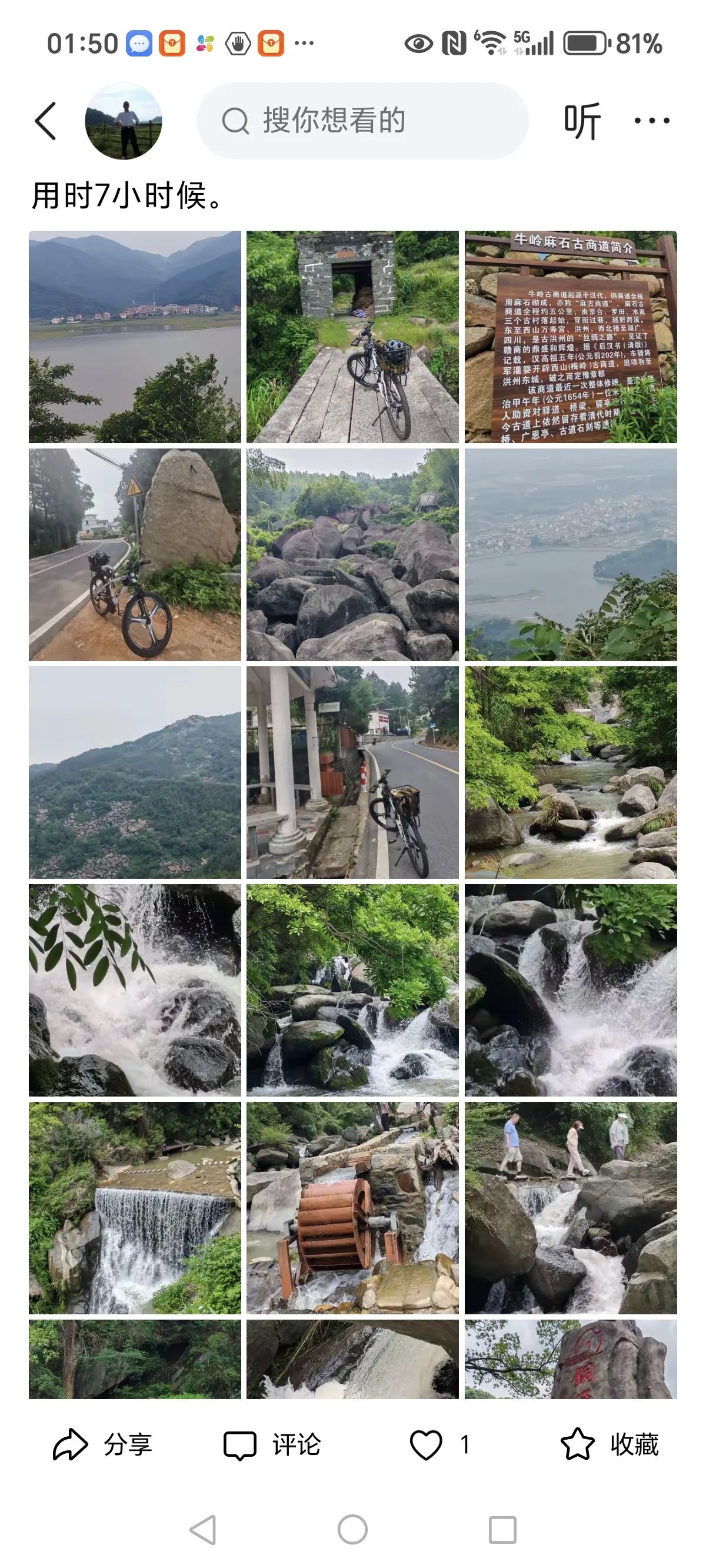Open the 牛岭麻石古商道简介 sign photo
Image resolution: width=706 pixels, height=1568 pixels.
[x=570, y=337]
